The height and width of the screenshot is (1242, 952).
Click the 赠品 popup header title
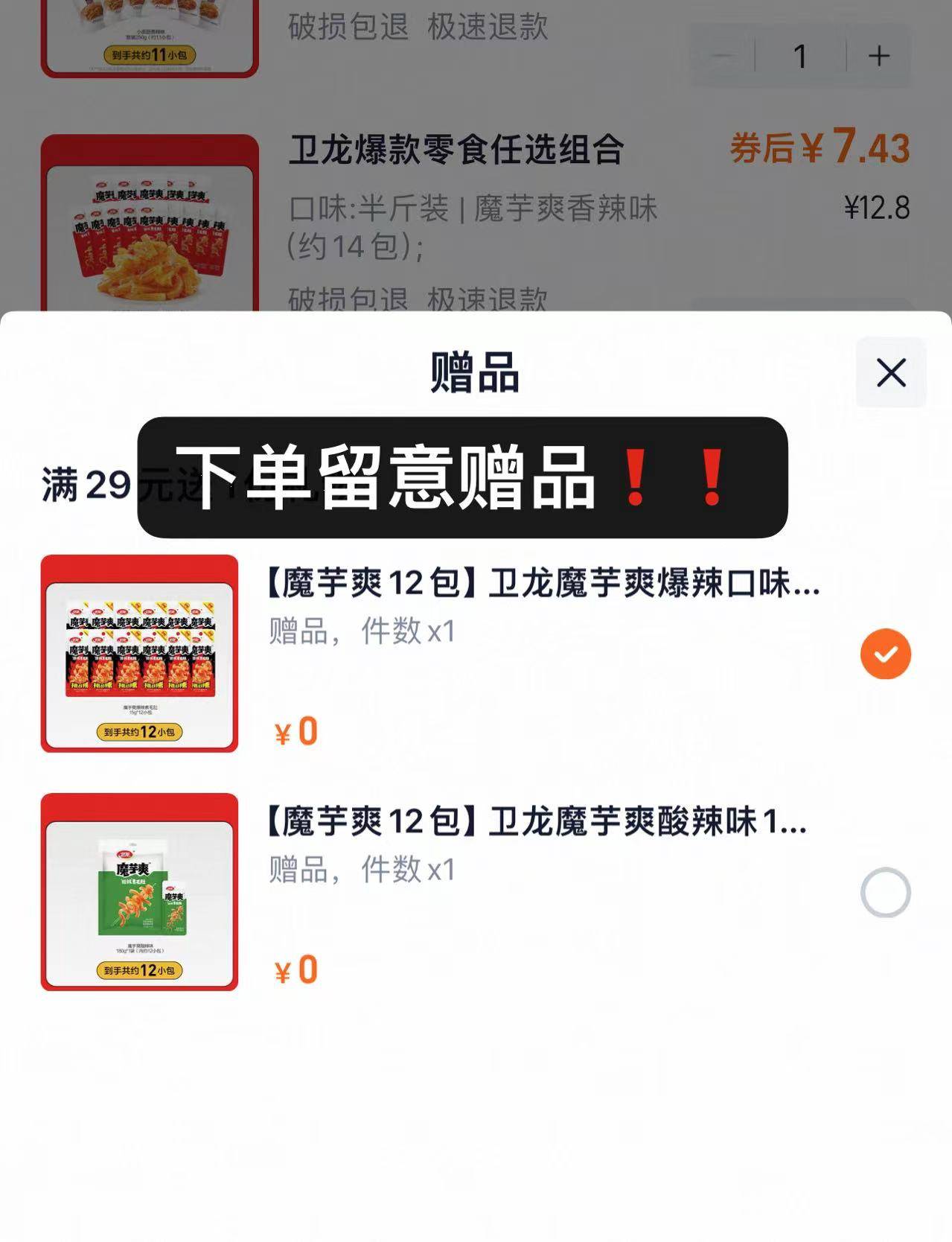[x=476, y=376]
